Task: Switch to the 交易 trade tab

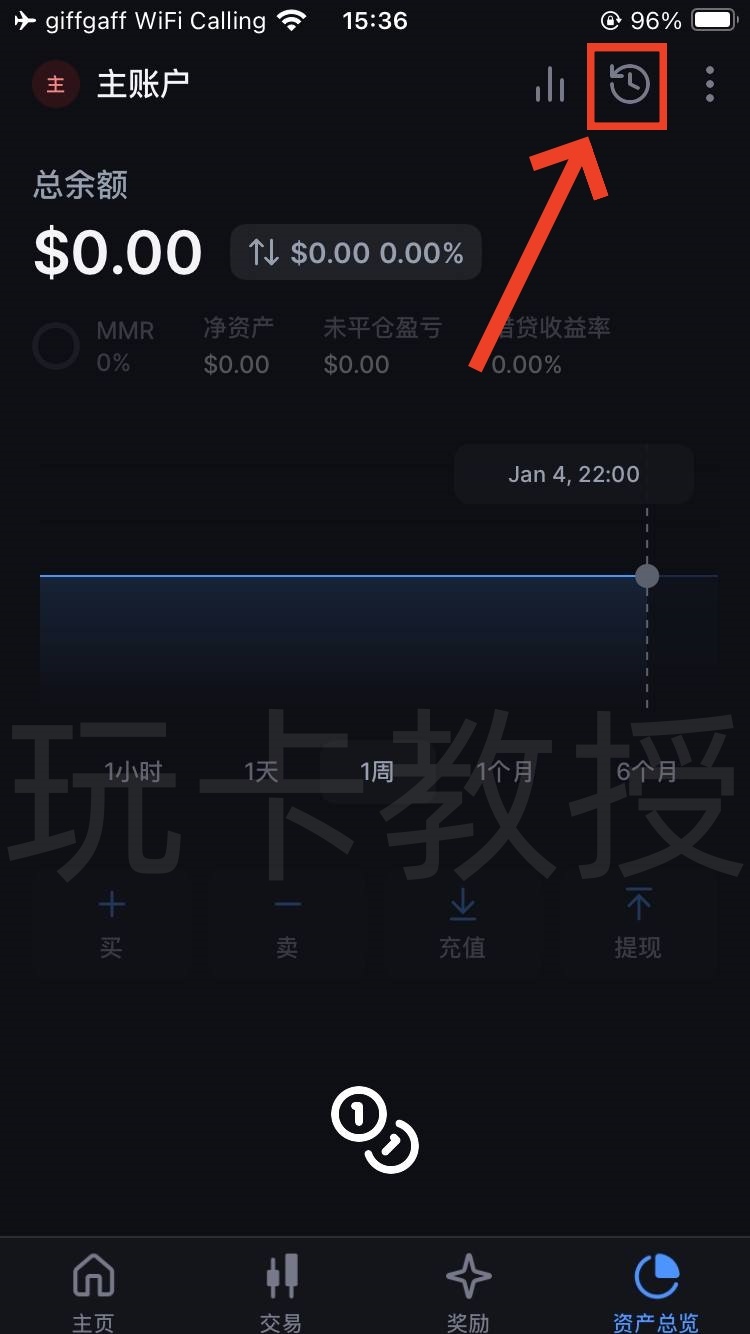Action: [x=281, y=1292]
